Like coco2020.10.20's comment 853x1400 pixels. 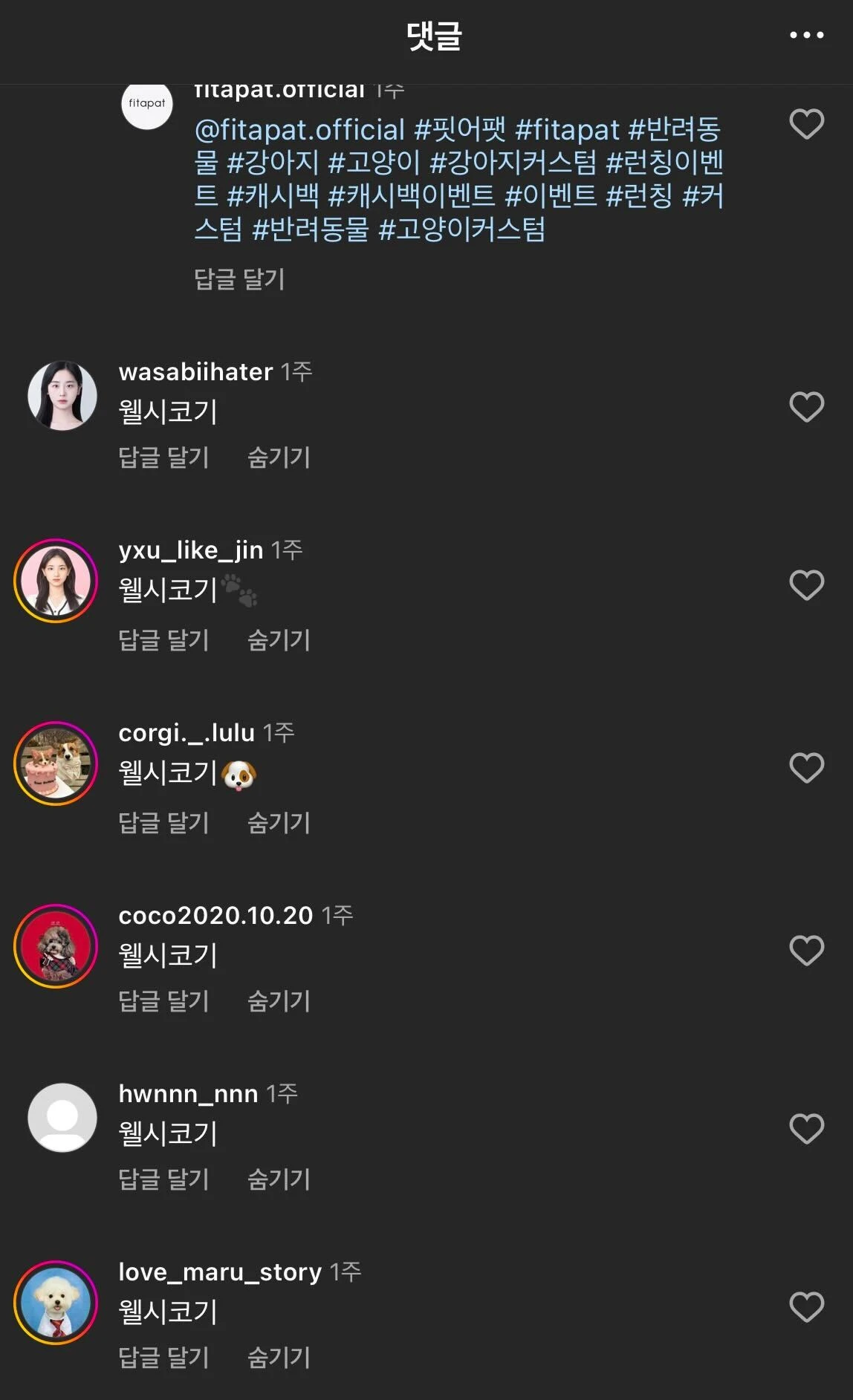[x=806, y=951]
